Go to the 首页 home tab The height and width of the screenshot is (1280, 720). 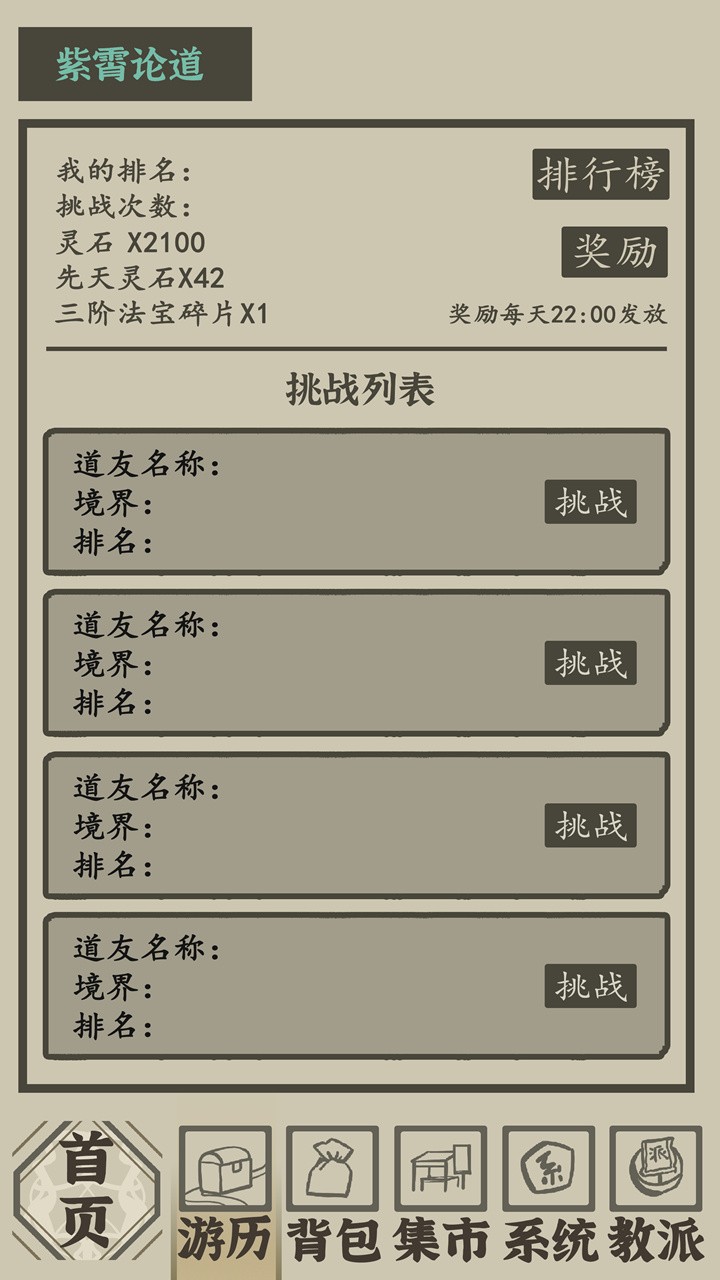click(86, 1190)
